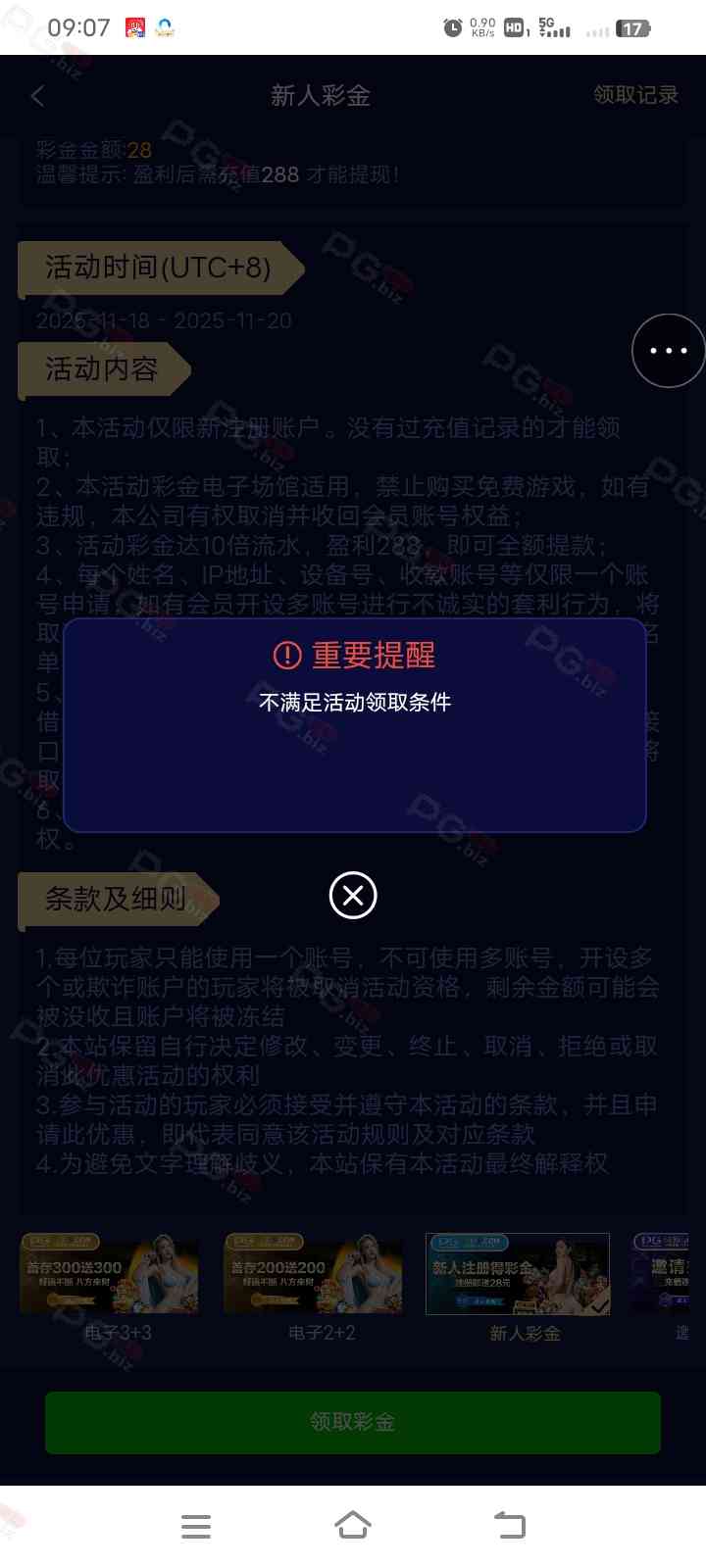Select the 新人彩金 promotion card
Viewport: 706px width, 1568px height.
pyautogui.click(x=518, y=1274)
